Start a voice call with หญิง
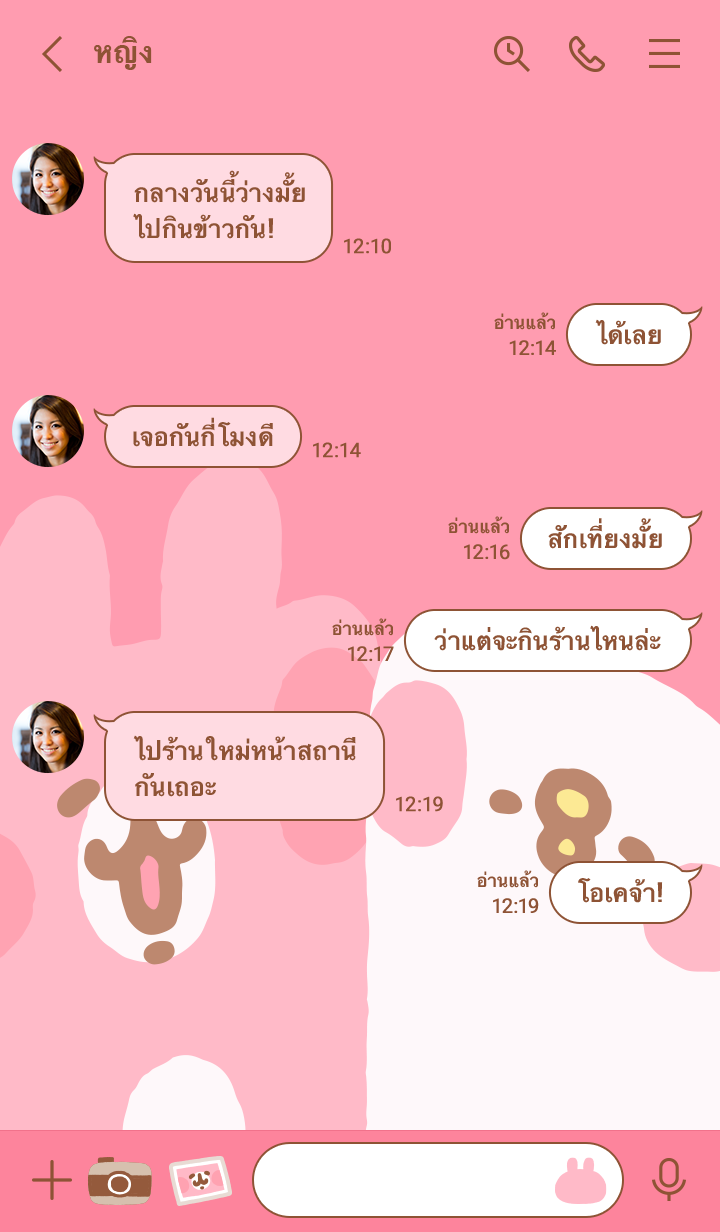Image resolution: width=720 pixels, height=1232 pixels. coord(587,54)
